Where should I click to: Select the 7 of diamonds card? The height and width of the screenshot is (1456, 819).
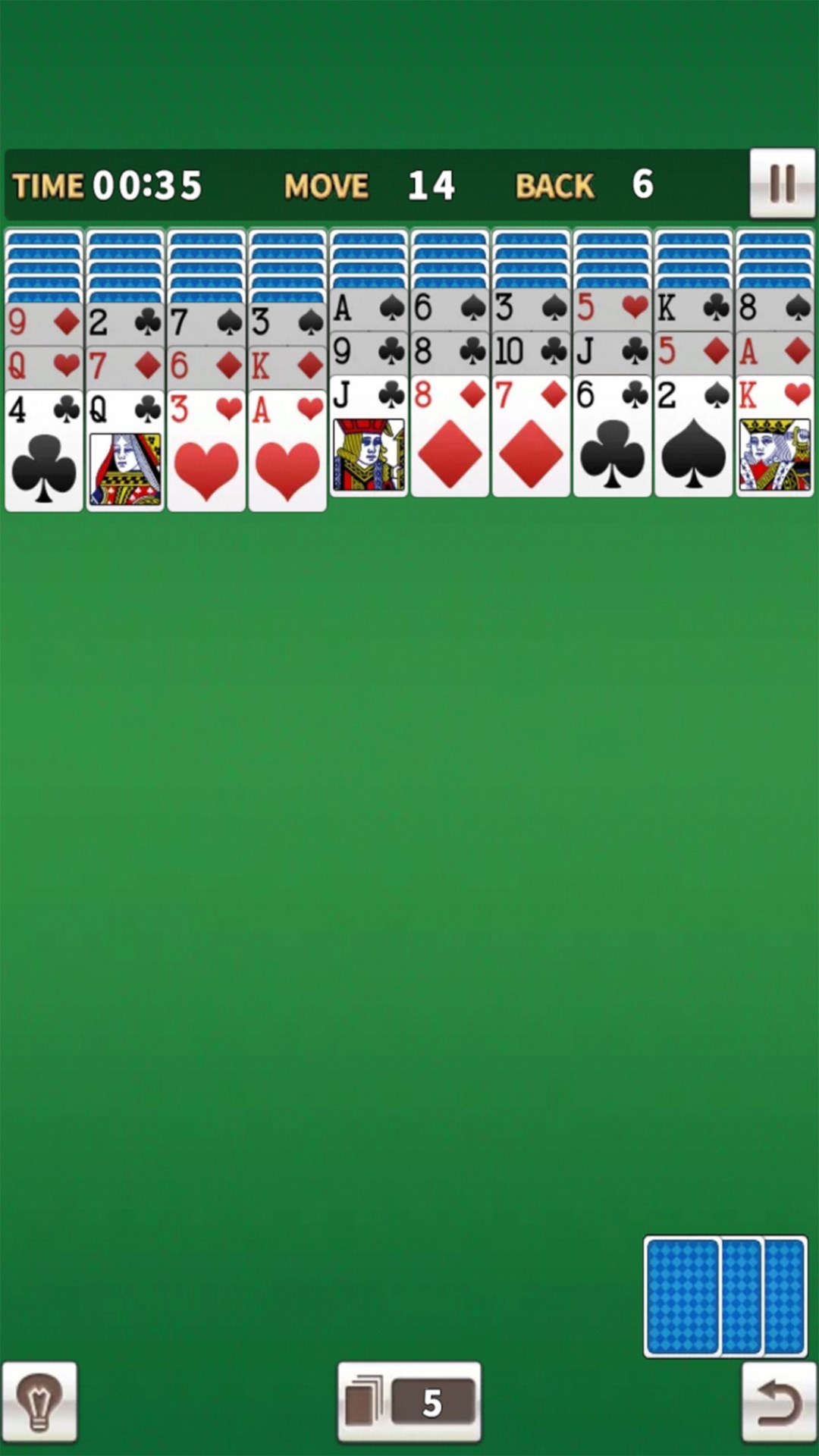click(531, 438)
